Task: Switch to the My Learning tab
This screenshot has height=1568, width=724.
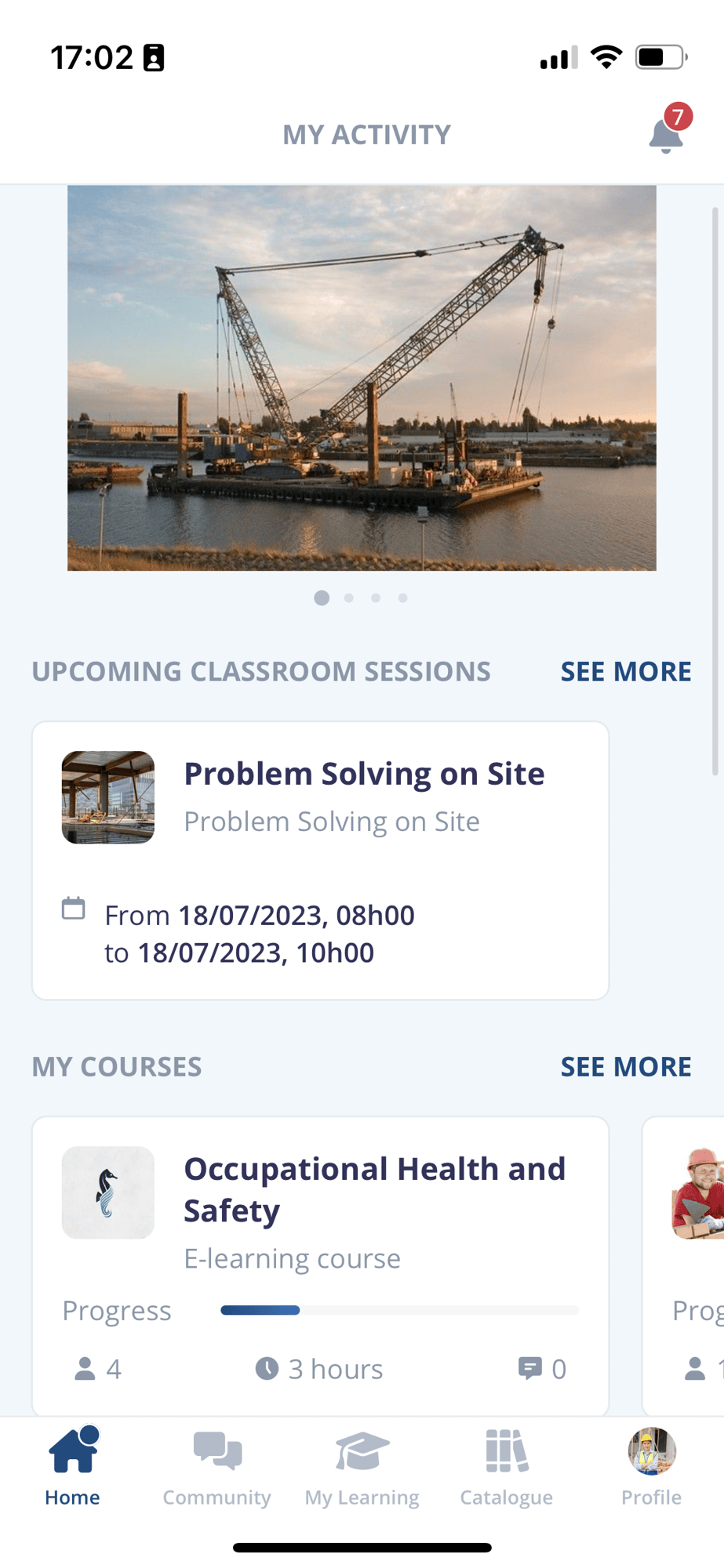Action: [x=362, y=1467]
